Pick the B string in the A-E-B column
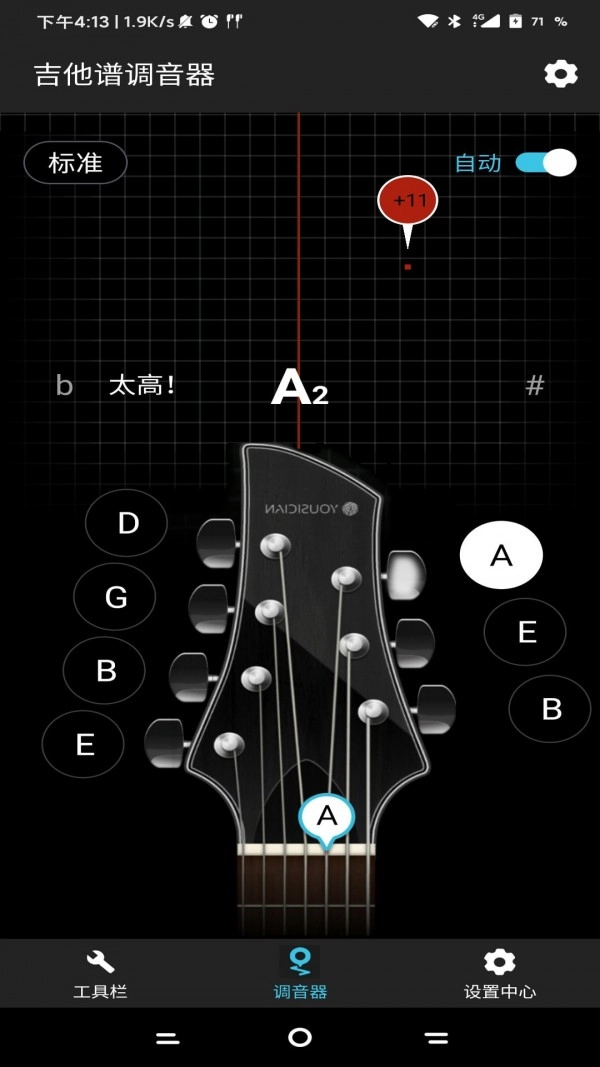 550,709
